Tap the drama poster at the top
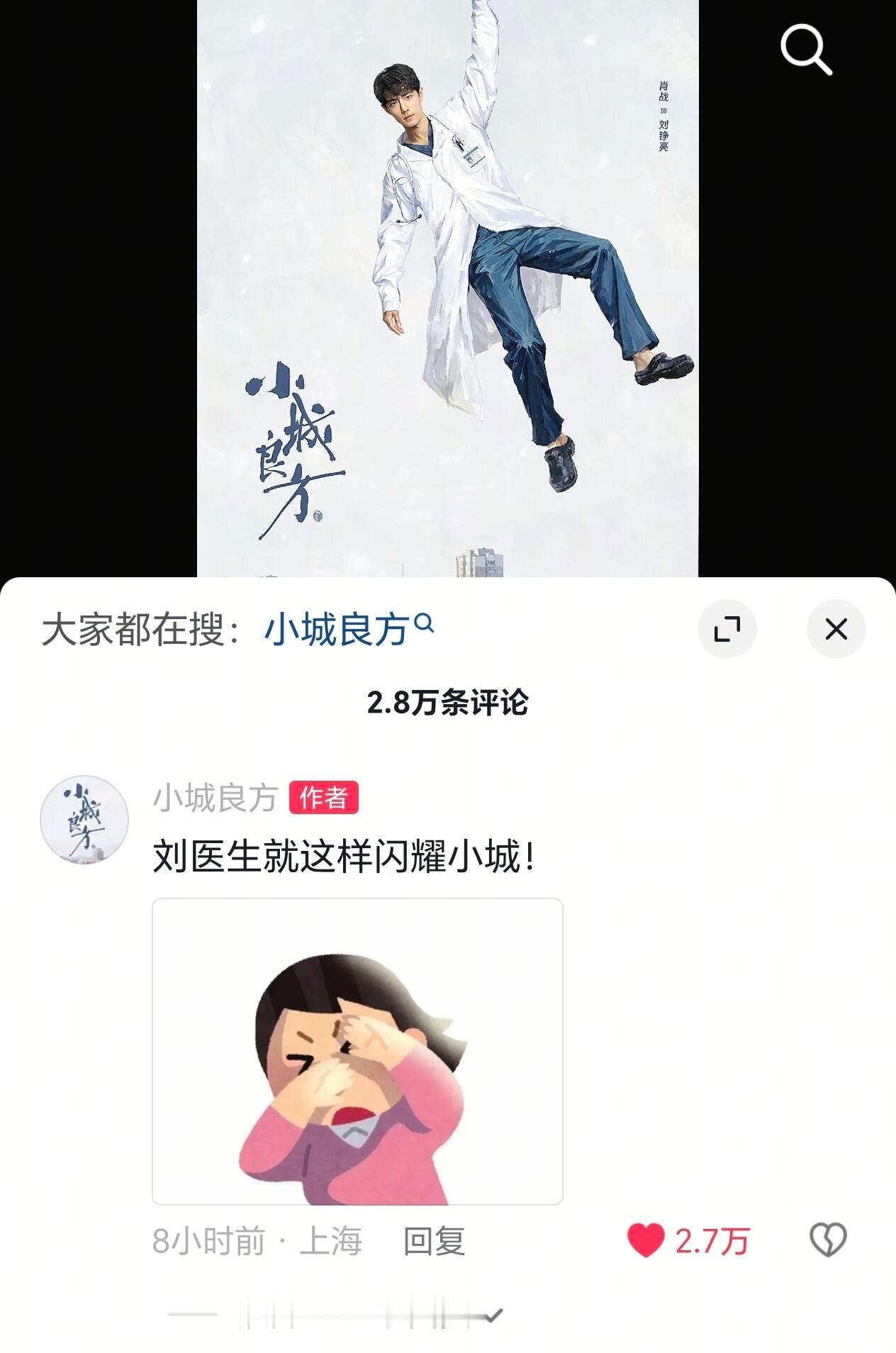The image size is (896, 1353). point(447,284)
